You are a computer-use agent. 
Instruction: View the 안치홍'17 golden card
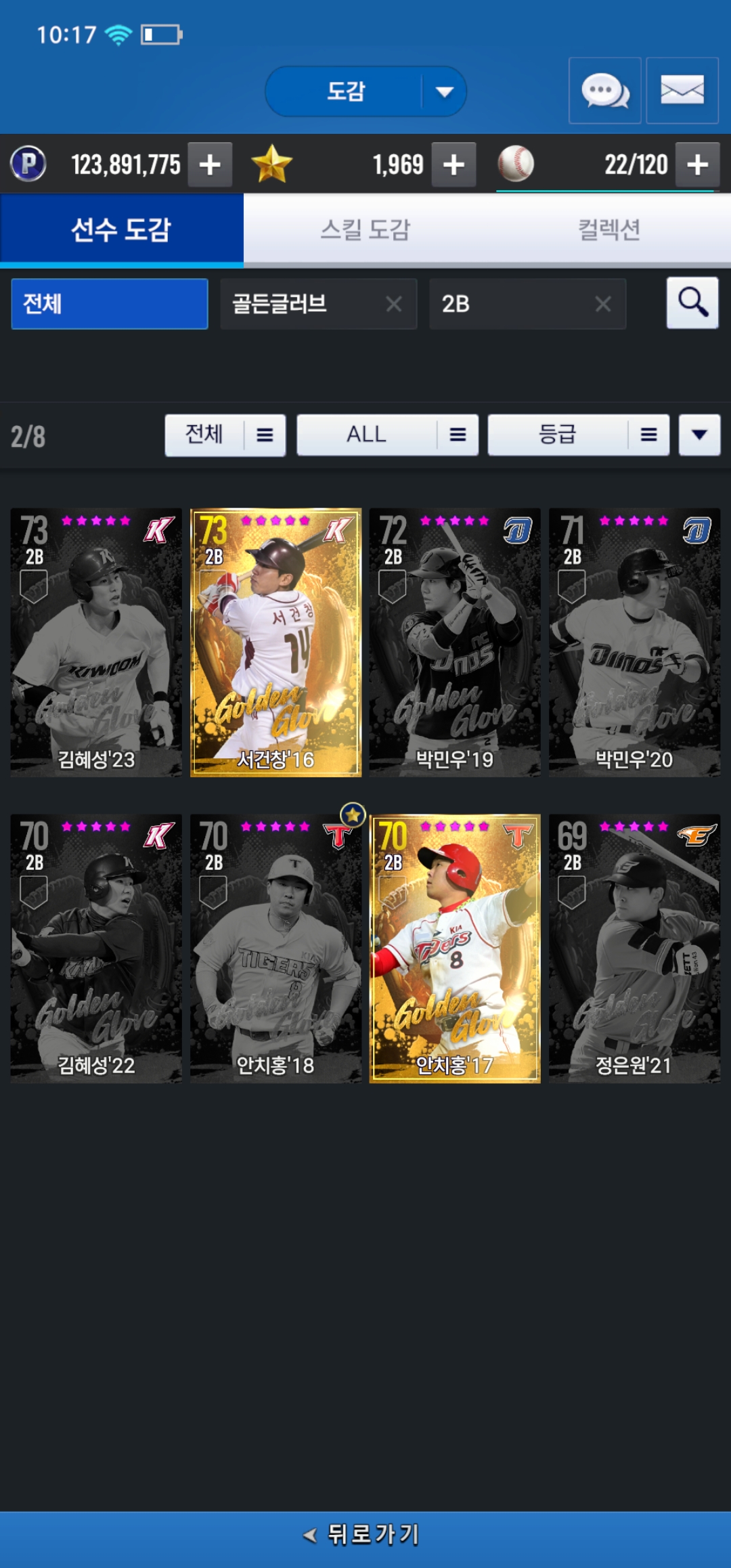coord(455,948)
